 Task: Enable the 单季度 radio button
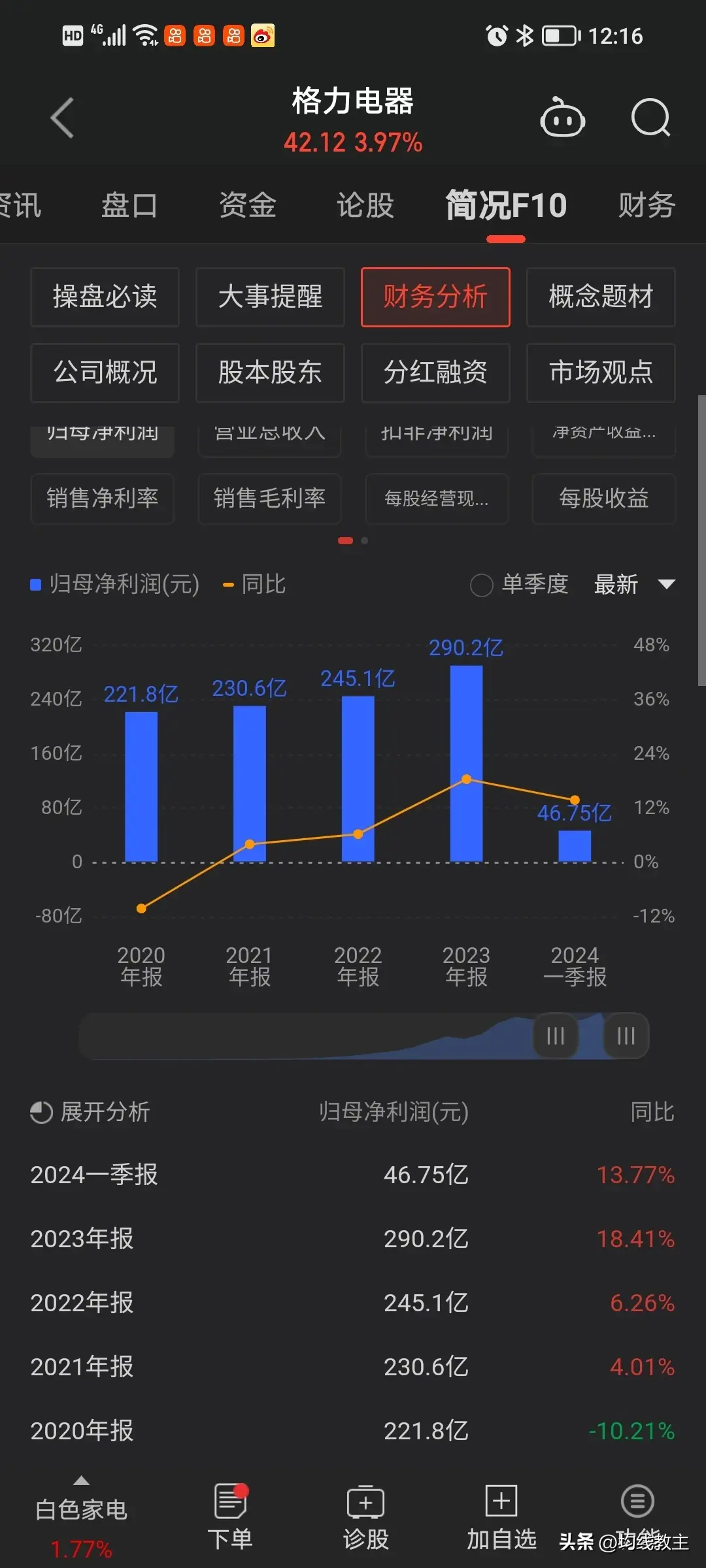[x=482, y=585]
